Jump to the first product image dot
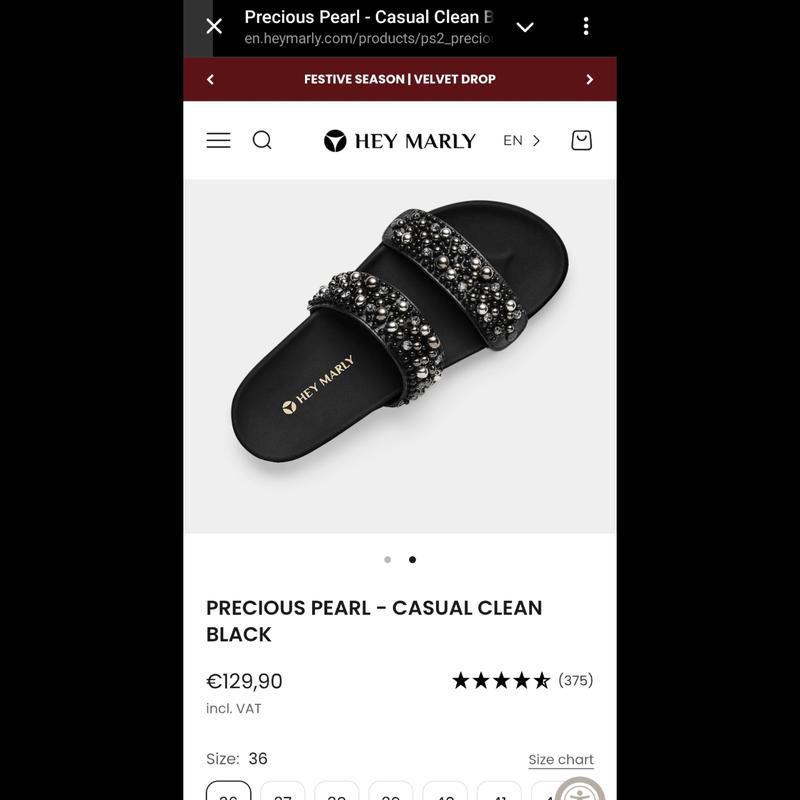800x800 pixels. (x=388, y=560)
